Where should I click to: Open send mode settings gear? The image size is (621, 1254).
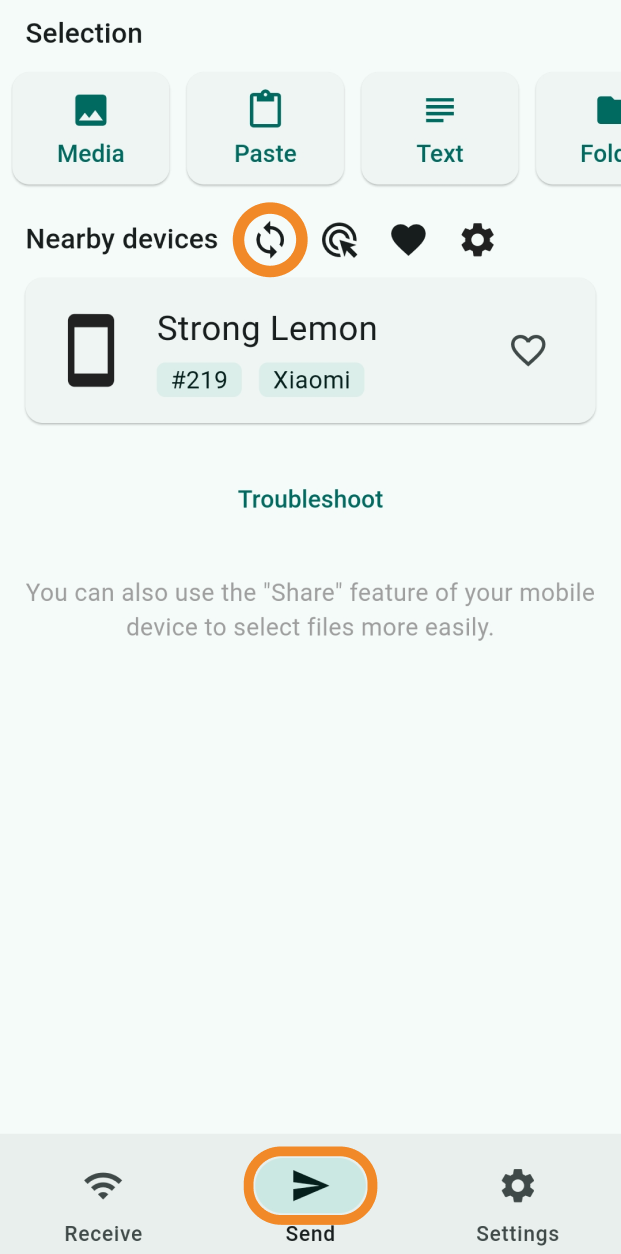(x=477, y=240)
